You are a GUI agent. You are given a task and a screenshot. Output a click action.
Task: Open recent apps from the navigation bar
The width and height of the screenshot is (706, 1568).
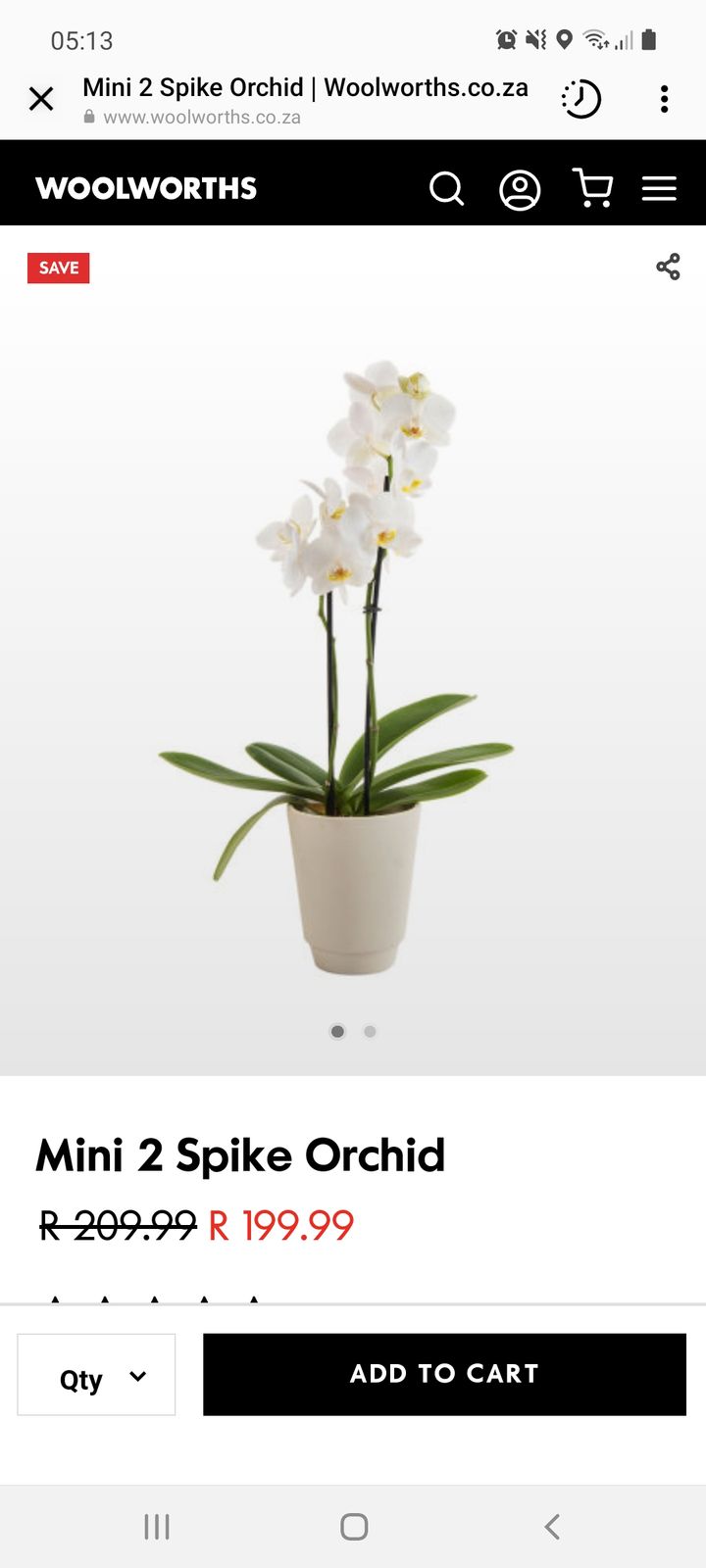pyautogui.click(x=157, y=1526)
